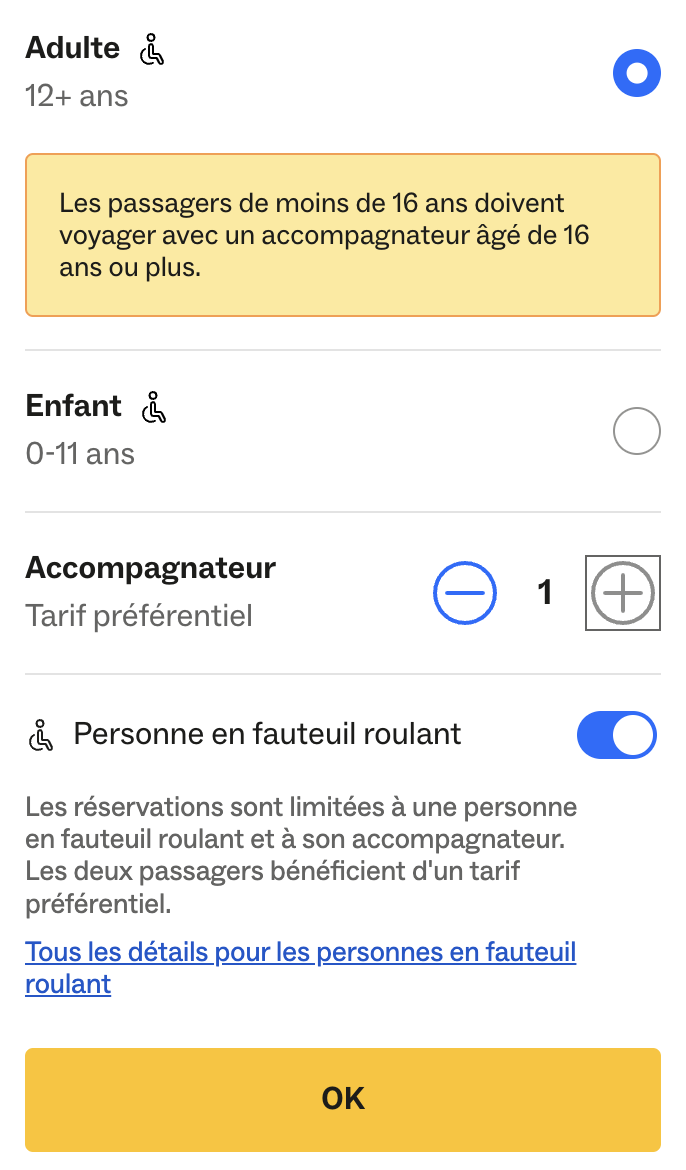
Task: Confirm passenger selection with OK
Action: point(343,1099)
